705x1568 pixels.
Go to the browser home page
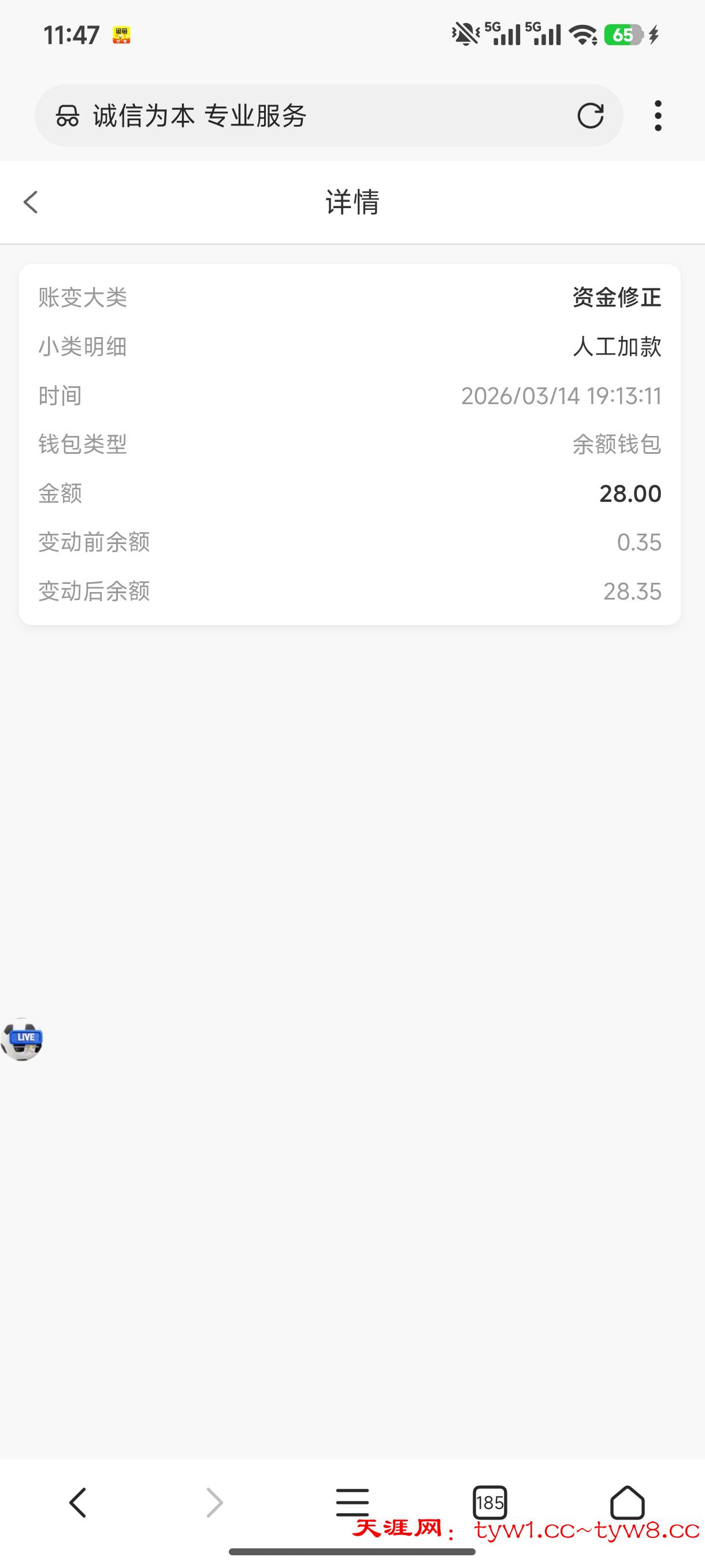[627, 1502]
